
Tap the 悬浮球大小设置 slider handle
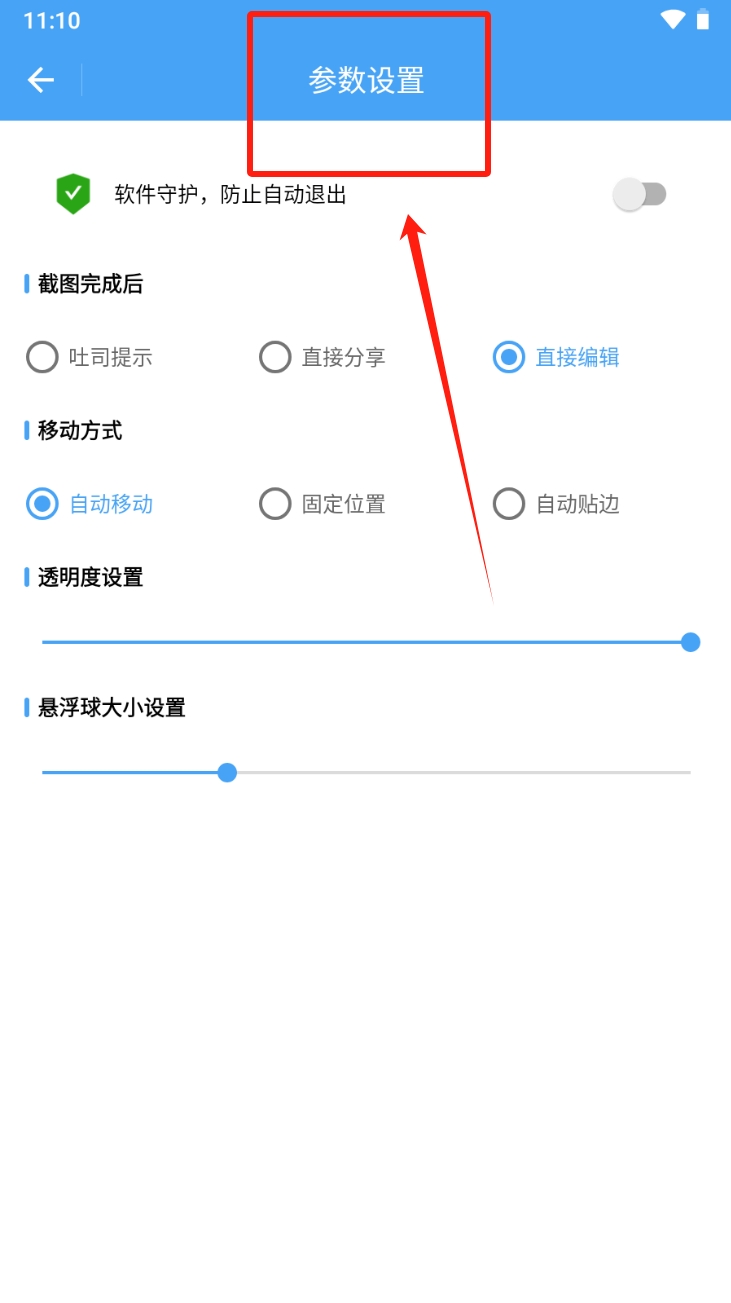click(x=227, y=772)
